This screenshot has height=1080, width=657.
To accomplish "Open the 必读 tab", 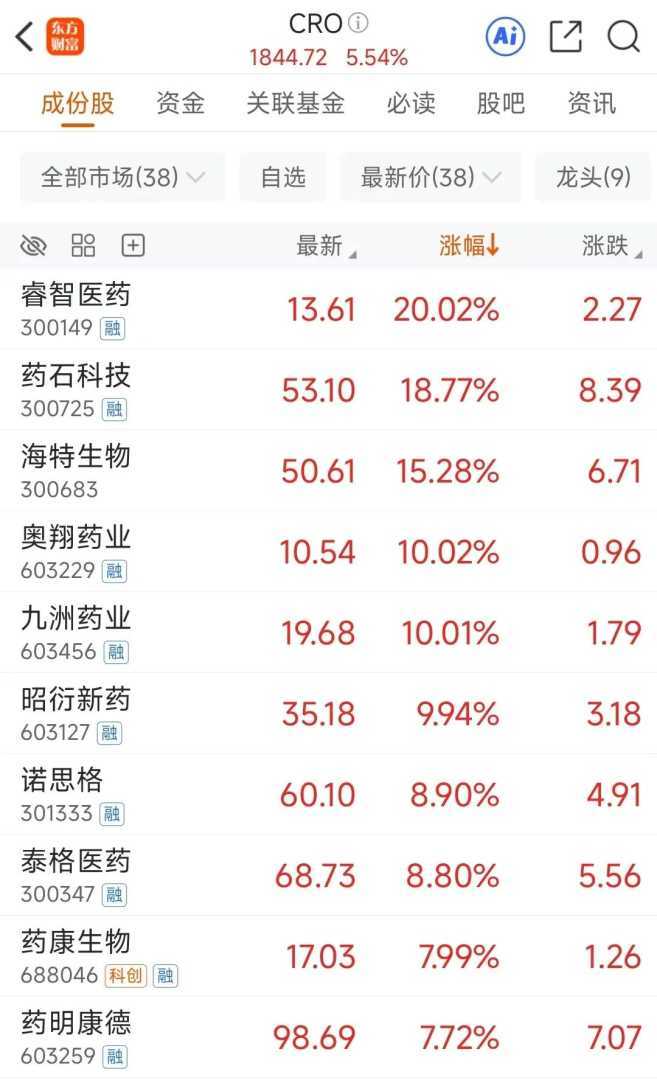I will point(410,103).
